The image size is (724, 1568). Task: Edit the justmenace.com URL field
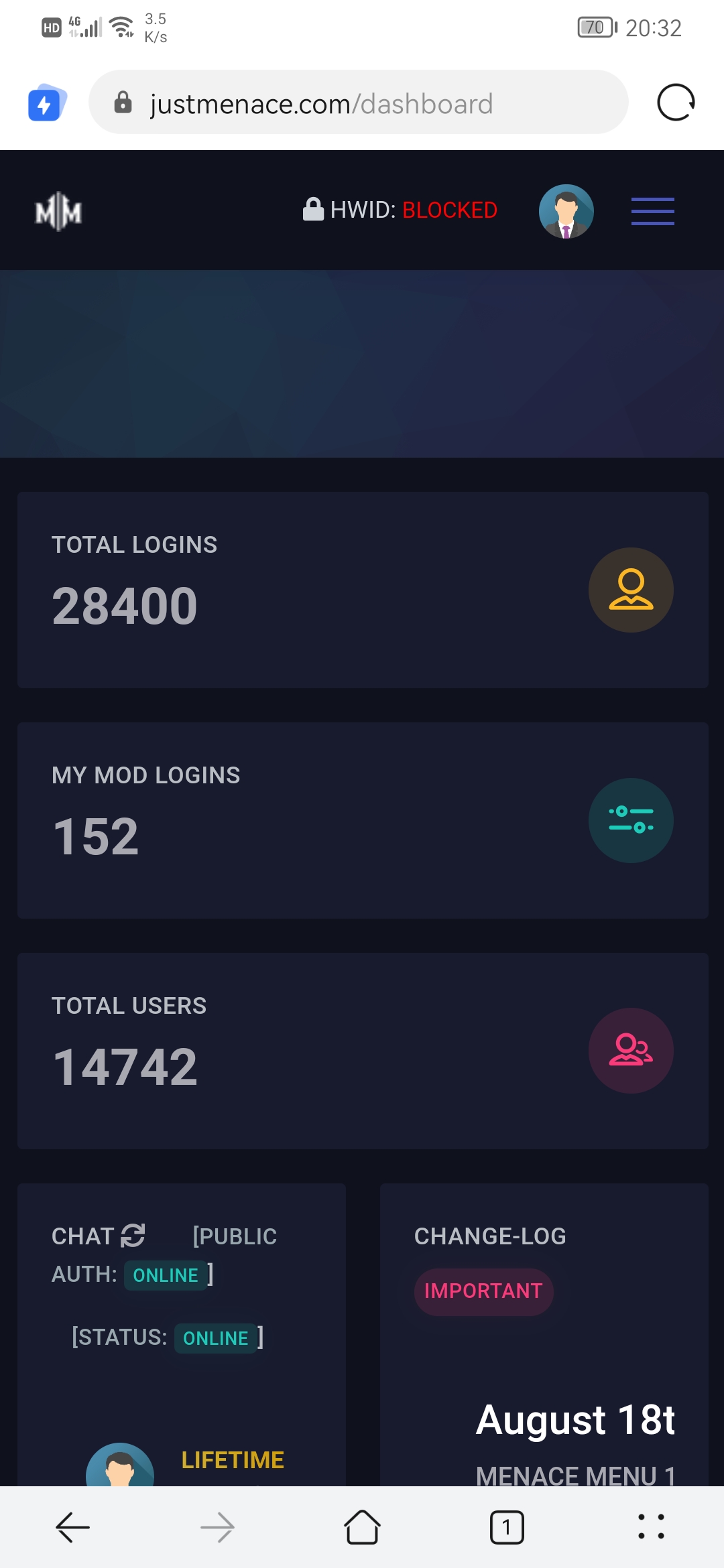tap(322, 104)
